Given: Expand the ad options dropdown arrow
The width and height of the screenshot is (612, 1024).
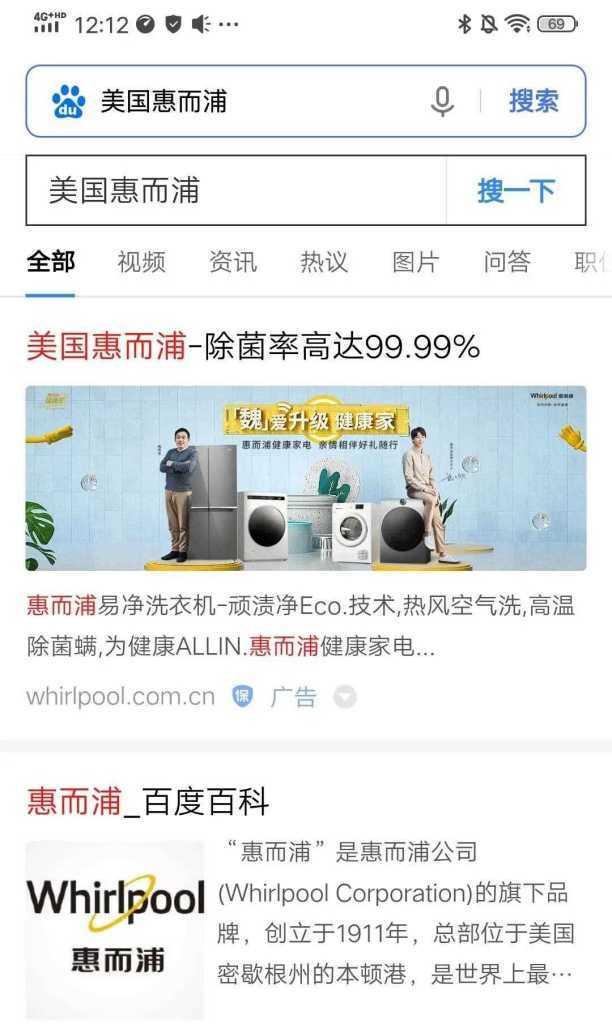Looking at the screenshot, I should [x=344, y=697].
